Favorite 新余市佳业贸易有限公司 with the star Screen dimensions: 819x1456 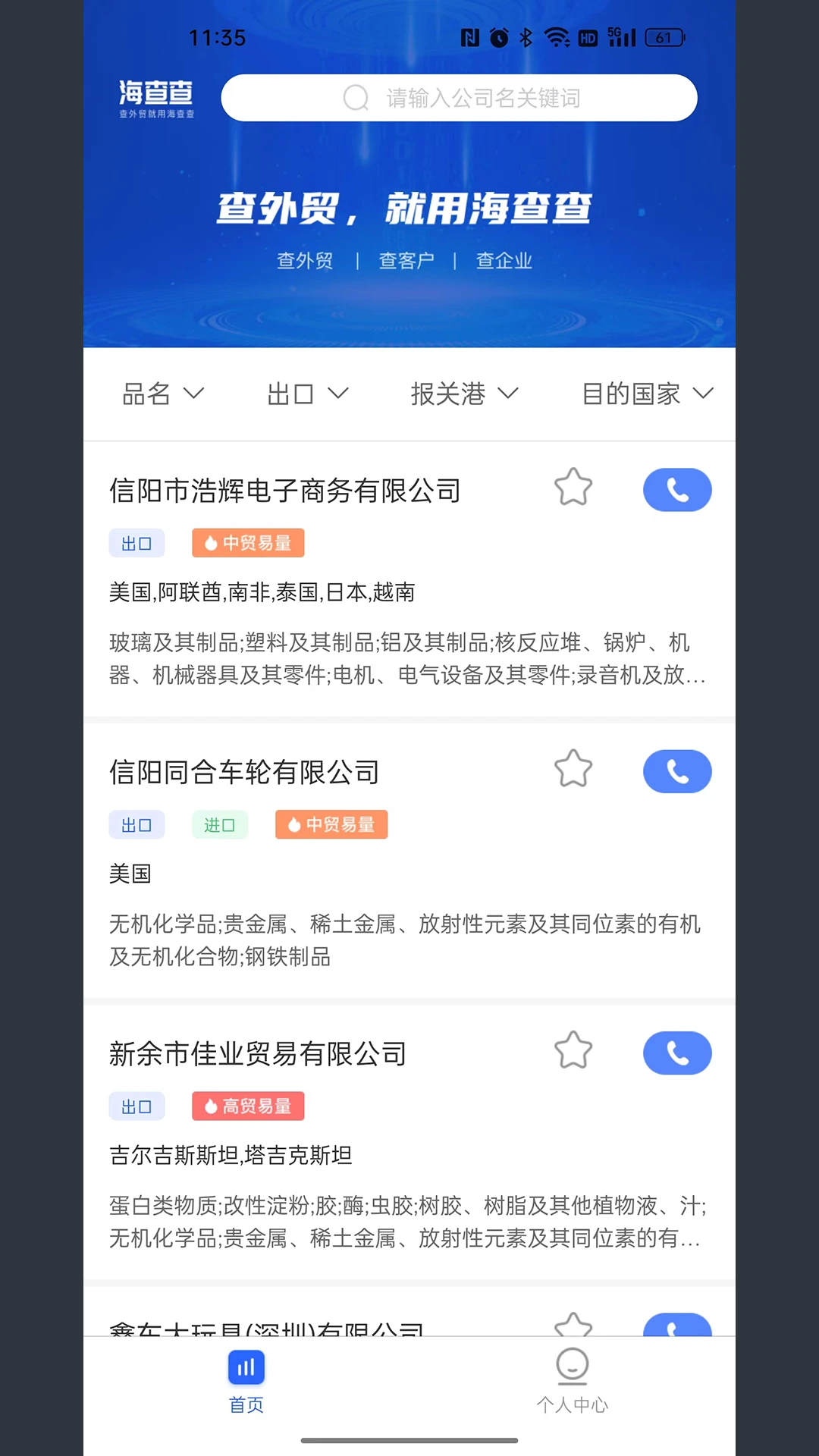[573, 1051]
